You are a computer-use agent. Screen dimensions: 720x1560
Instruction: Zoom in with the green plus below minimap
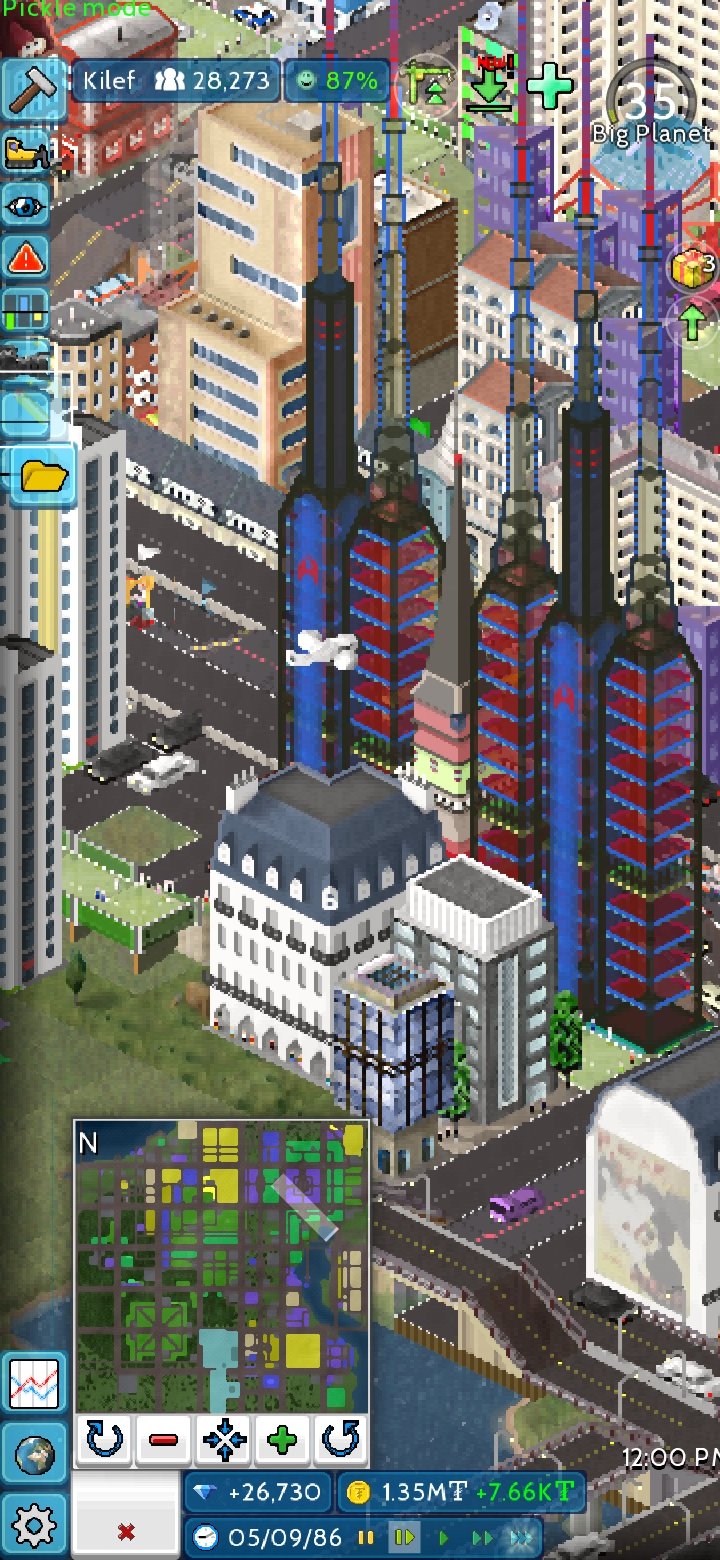(x=282, y=1441)
